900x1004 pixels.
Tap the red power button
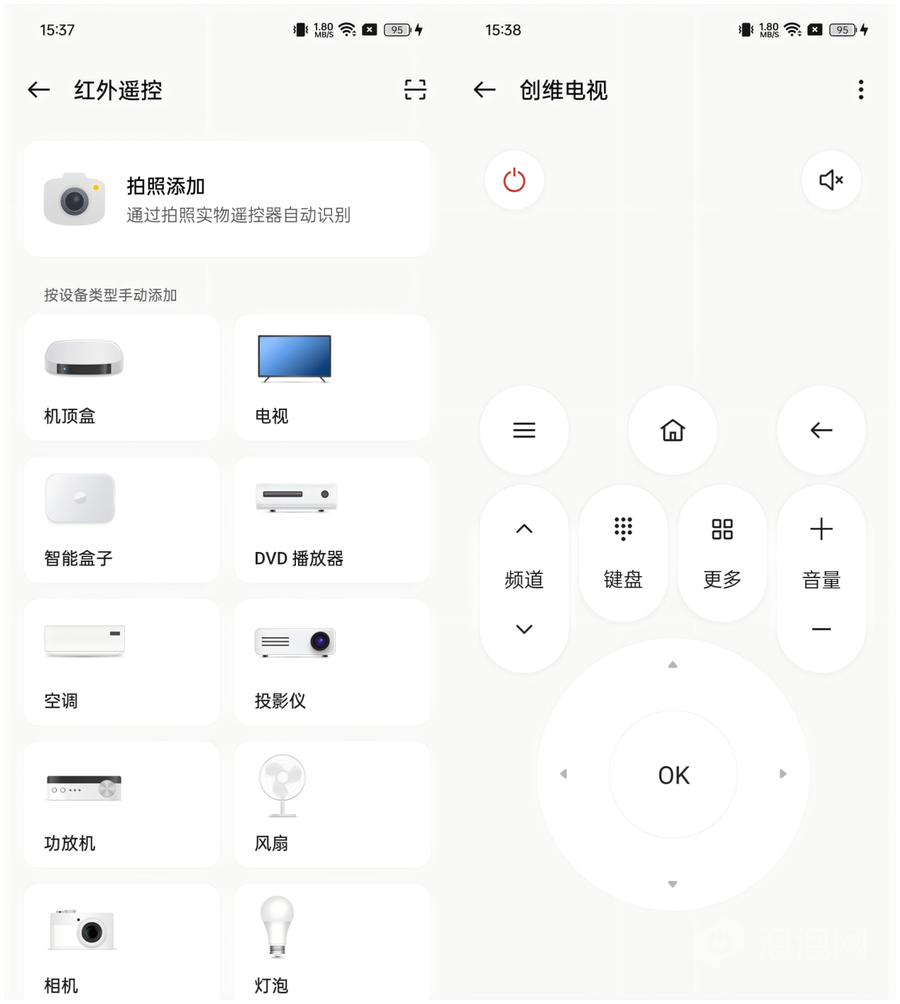tap(514, 180)
